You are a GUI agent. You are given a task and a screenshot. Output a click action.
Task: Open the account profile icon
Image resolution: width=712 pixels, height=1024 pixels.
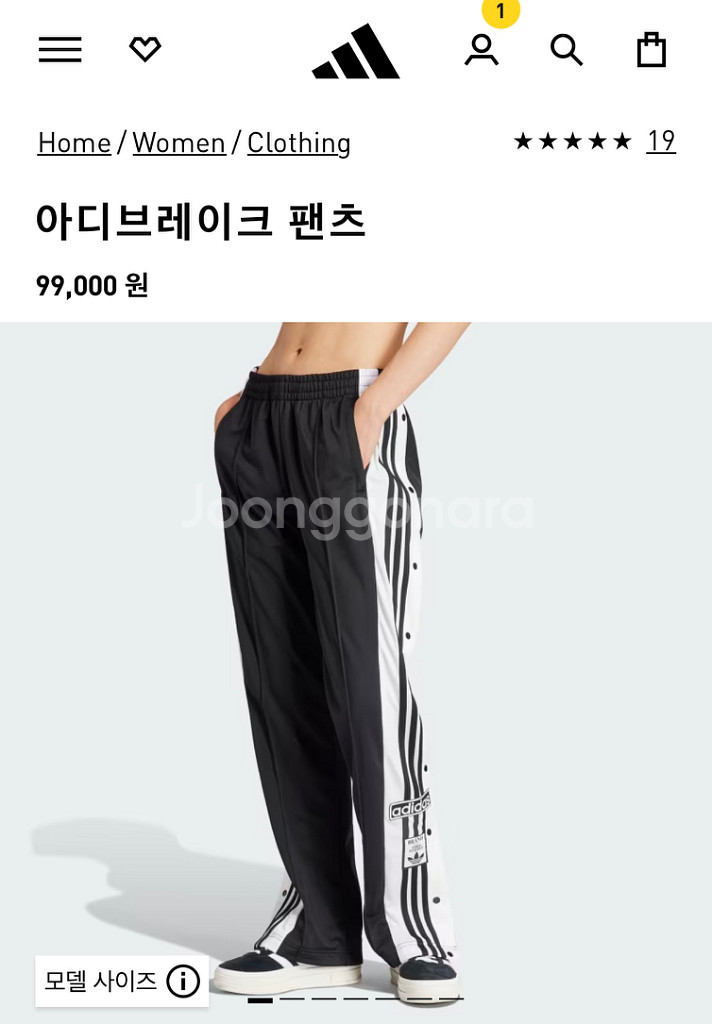click(x=481, y=49)
